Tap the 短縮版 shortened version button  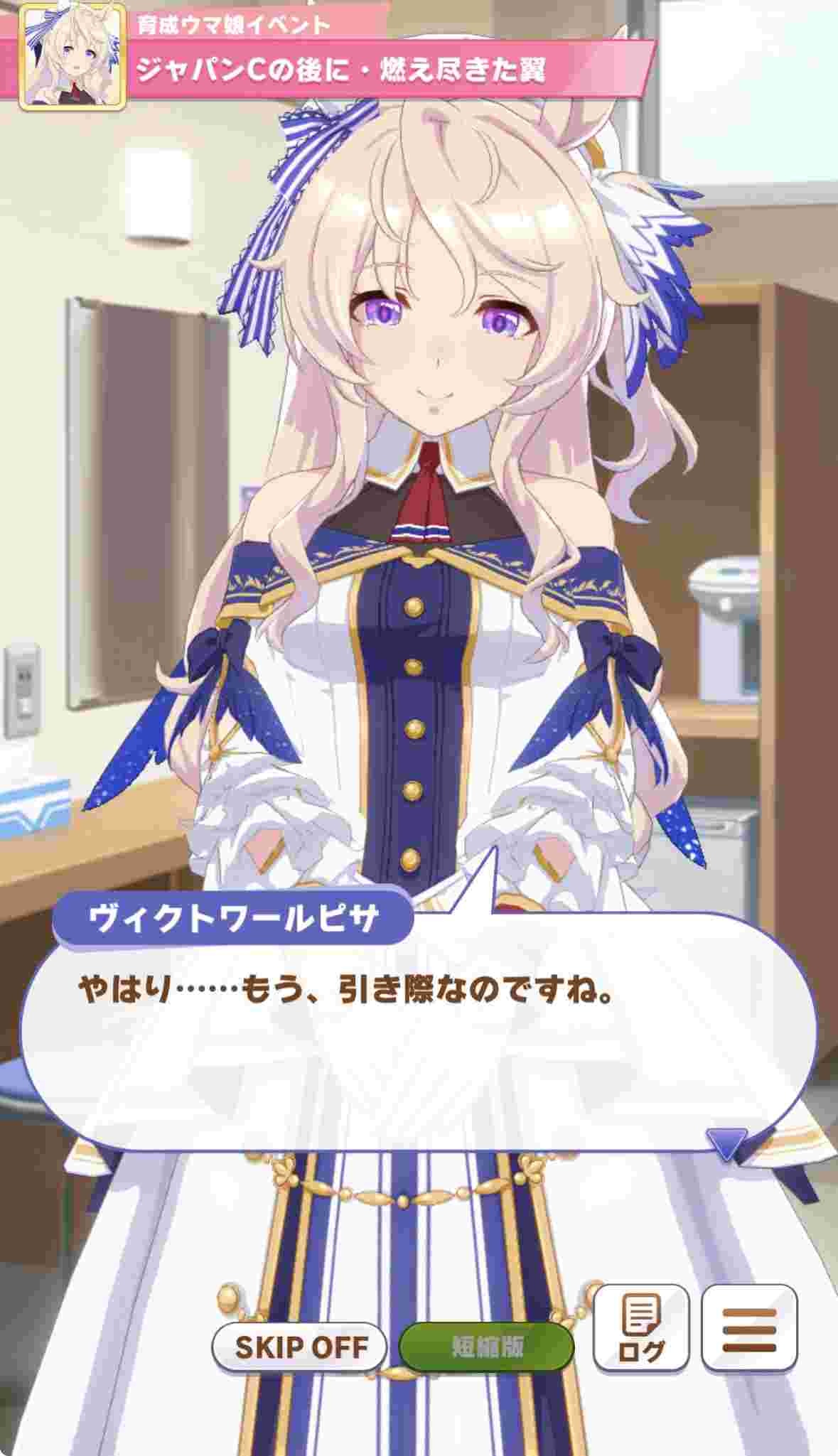[487, 1346]
